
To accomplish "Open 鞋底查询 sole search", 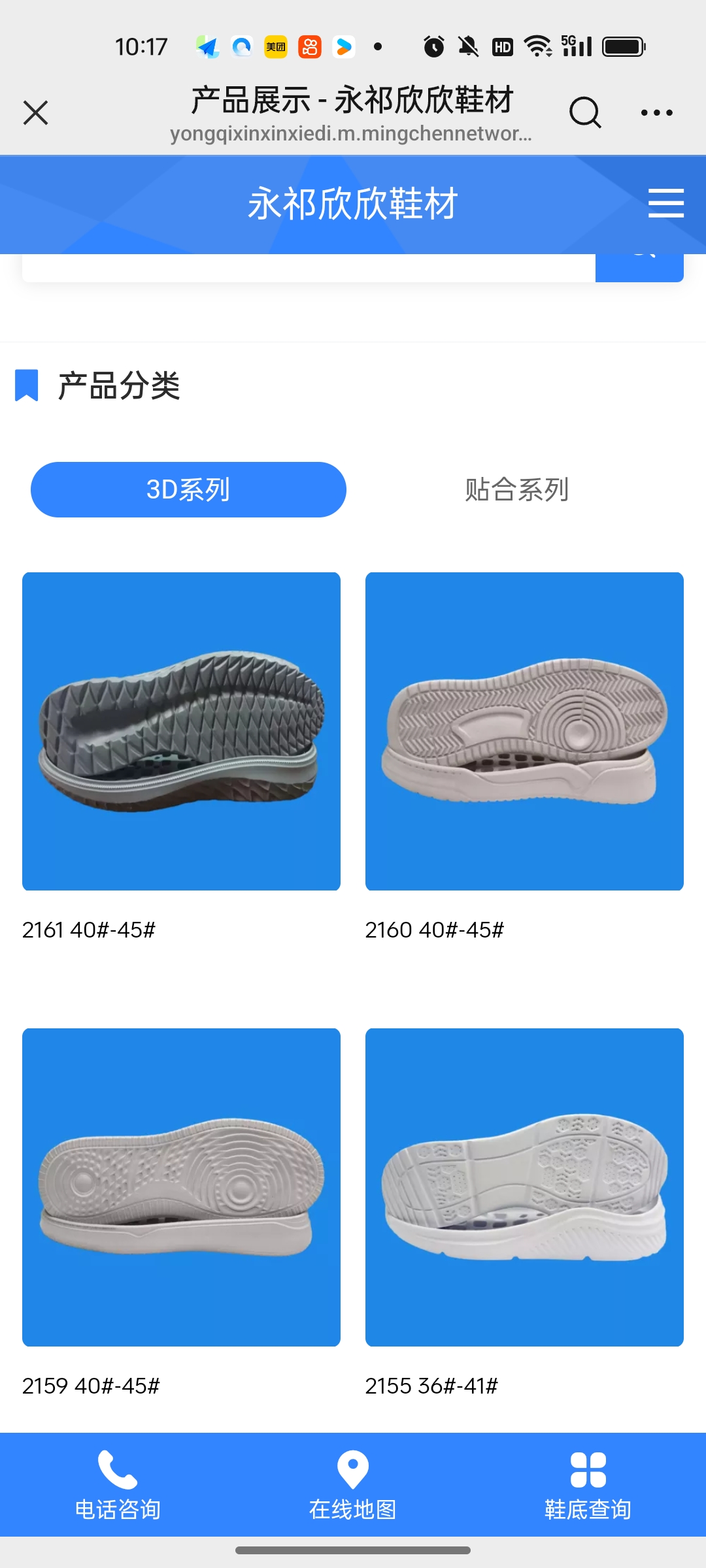I will tap(588, 1485).
